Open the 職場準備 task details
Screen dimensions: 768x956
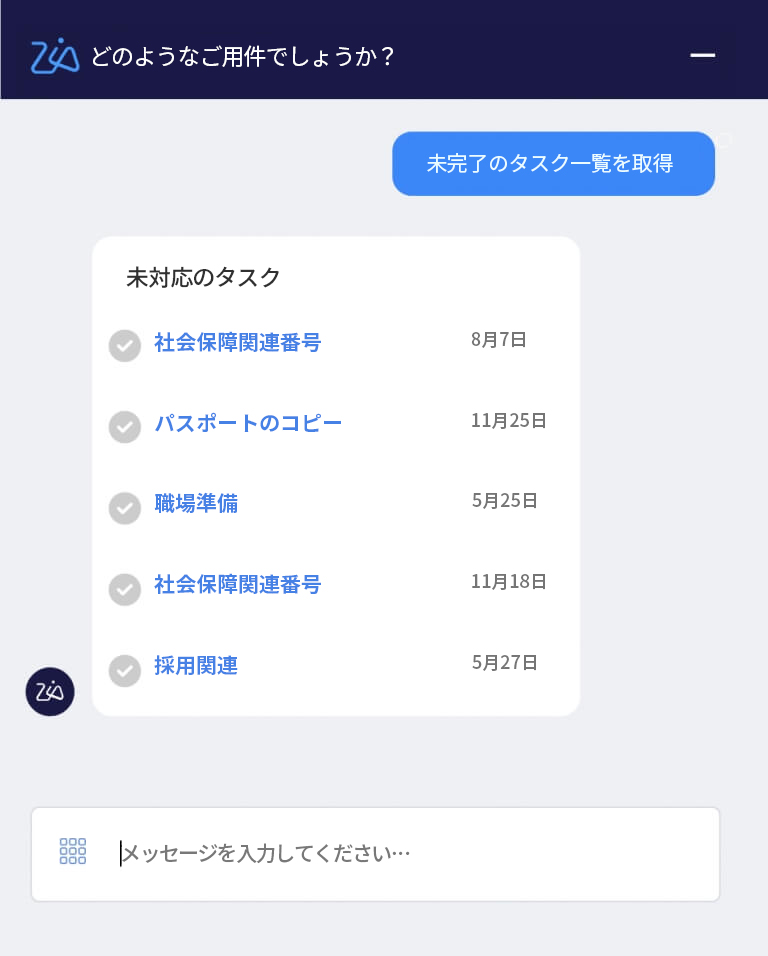pyautogui.click(x=196, y=505)
